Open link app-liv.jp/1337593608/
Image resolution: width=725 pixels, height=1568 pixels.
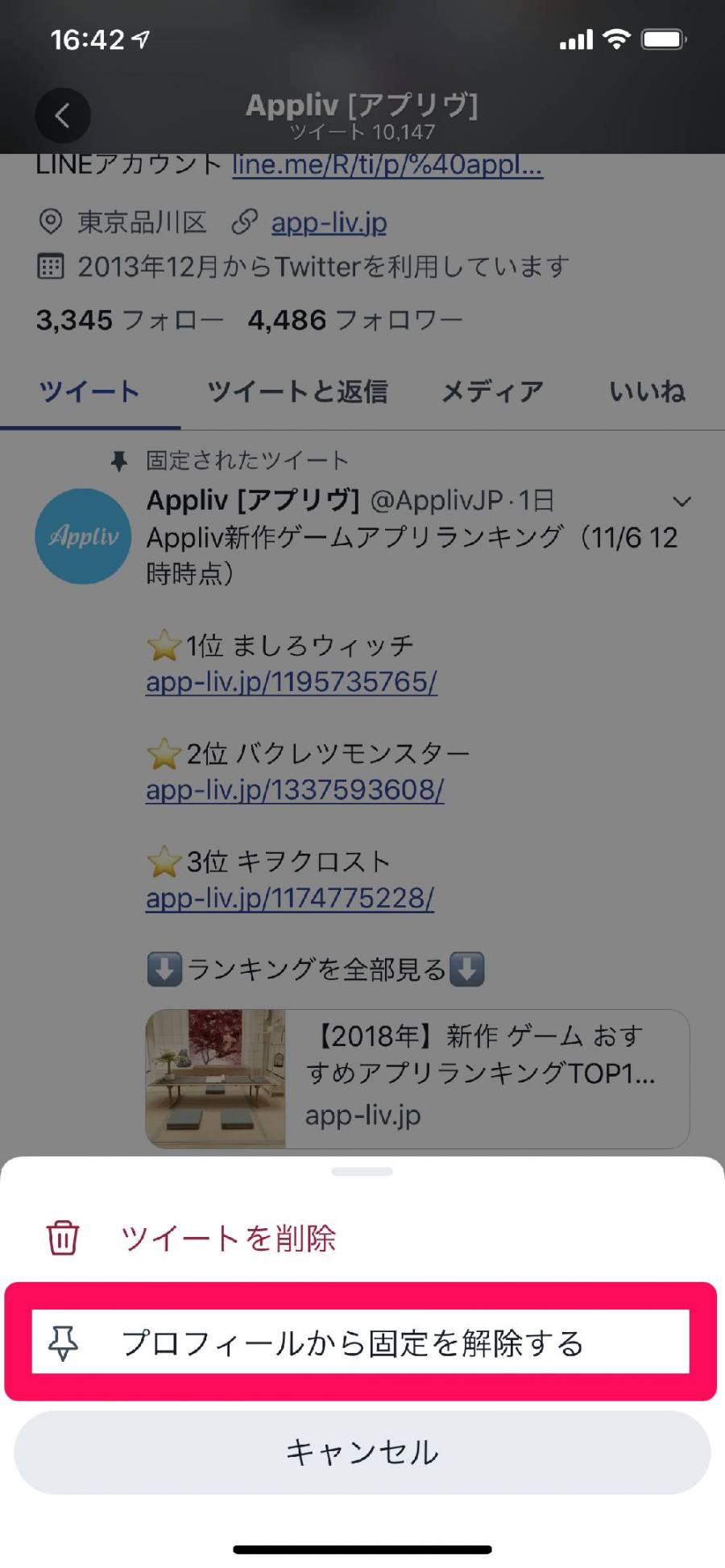pos(294,790)
